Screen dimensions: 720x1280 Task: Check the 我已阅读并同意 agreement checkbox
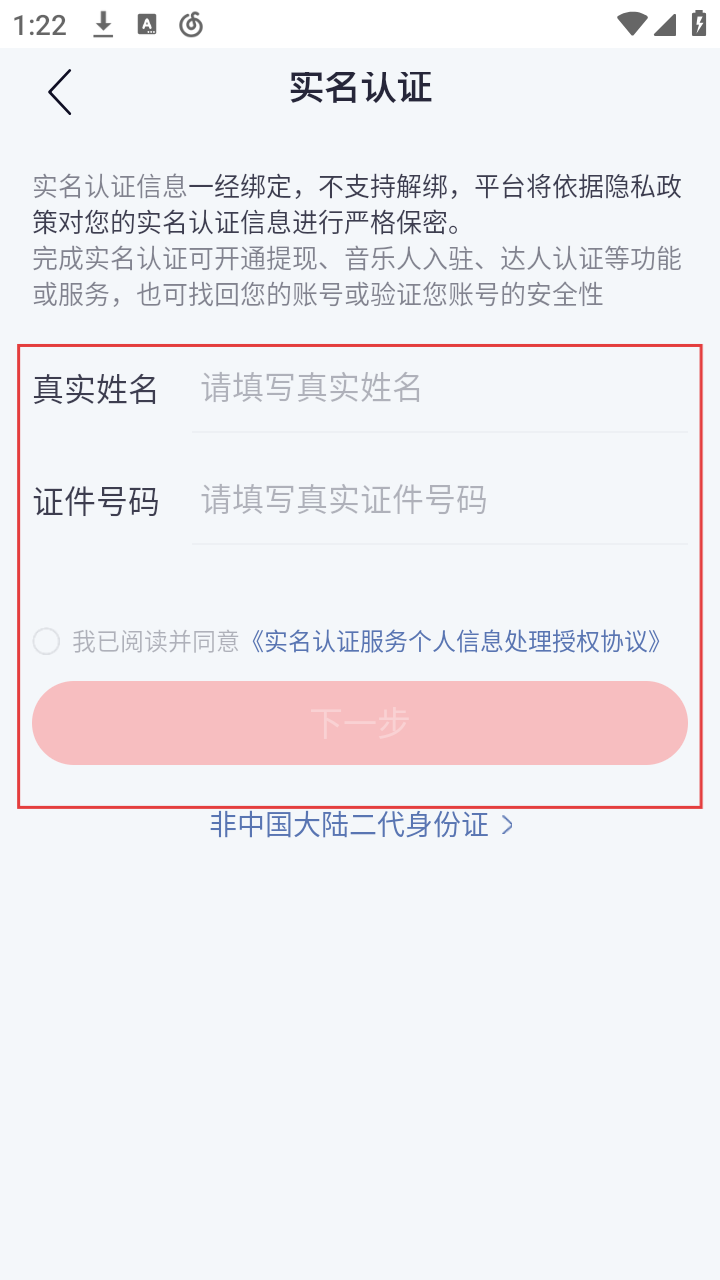coord(46,641)
